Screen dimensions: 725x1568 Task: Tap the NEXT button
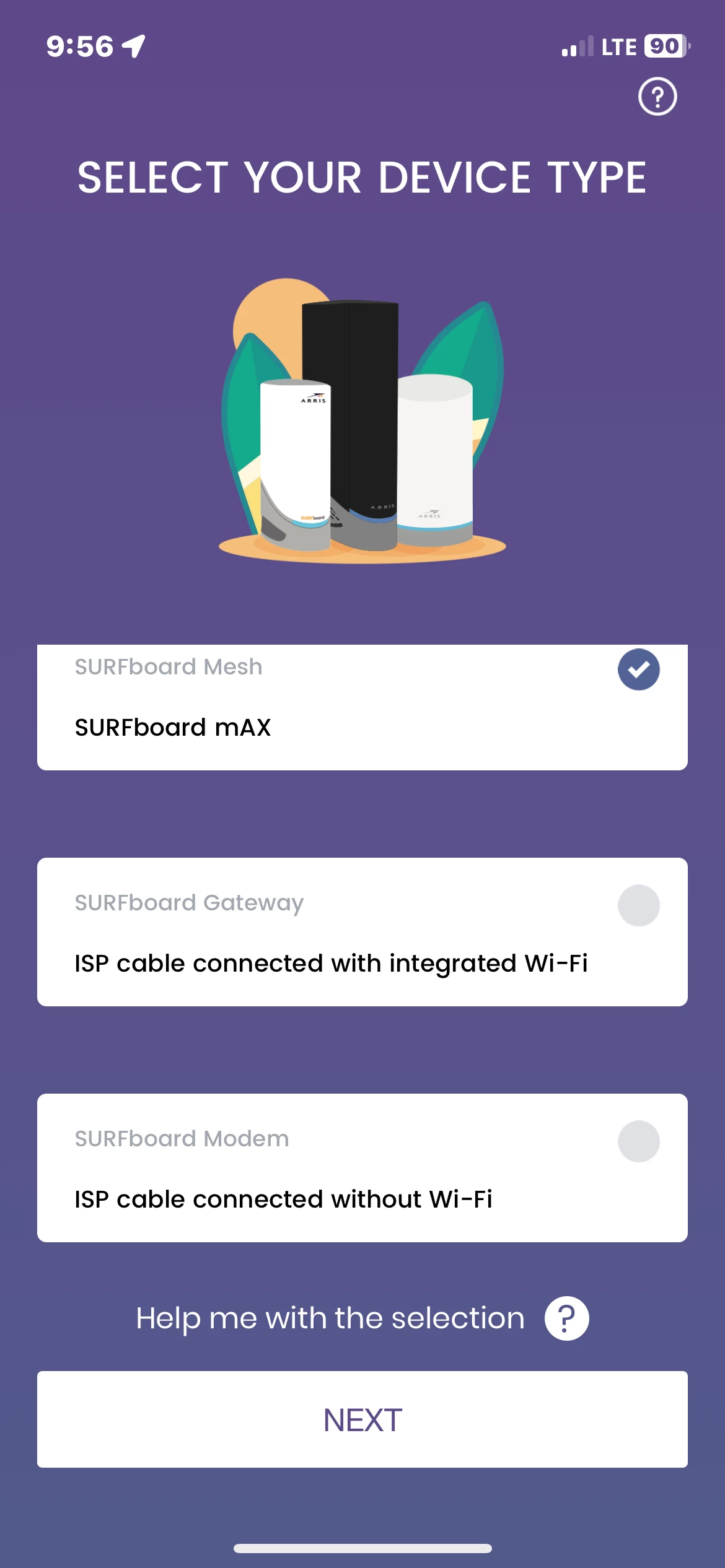click(362, 1419)
